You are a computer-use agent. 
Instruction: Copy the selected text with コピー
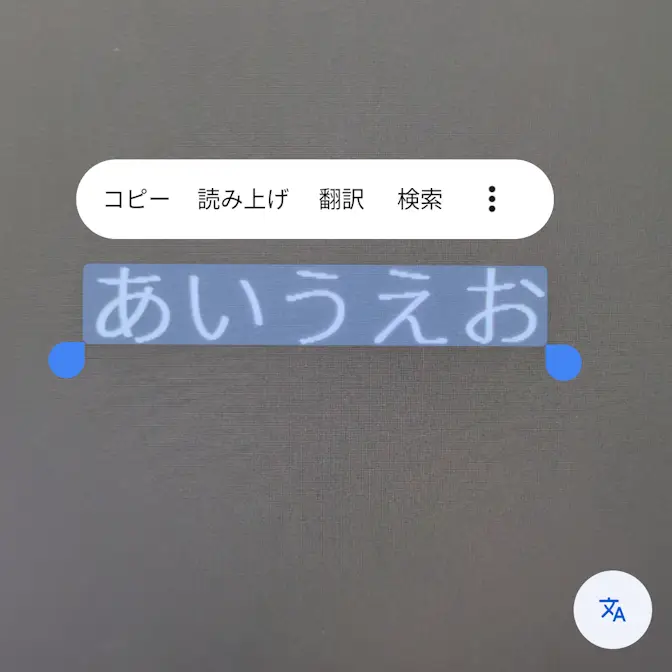(137, 199)
